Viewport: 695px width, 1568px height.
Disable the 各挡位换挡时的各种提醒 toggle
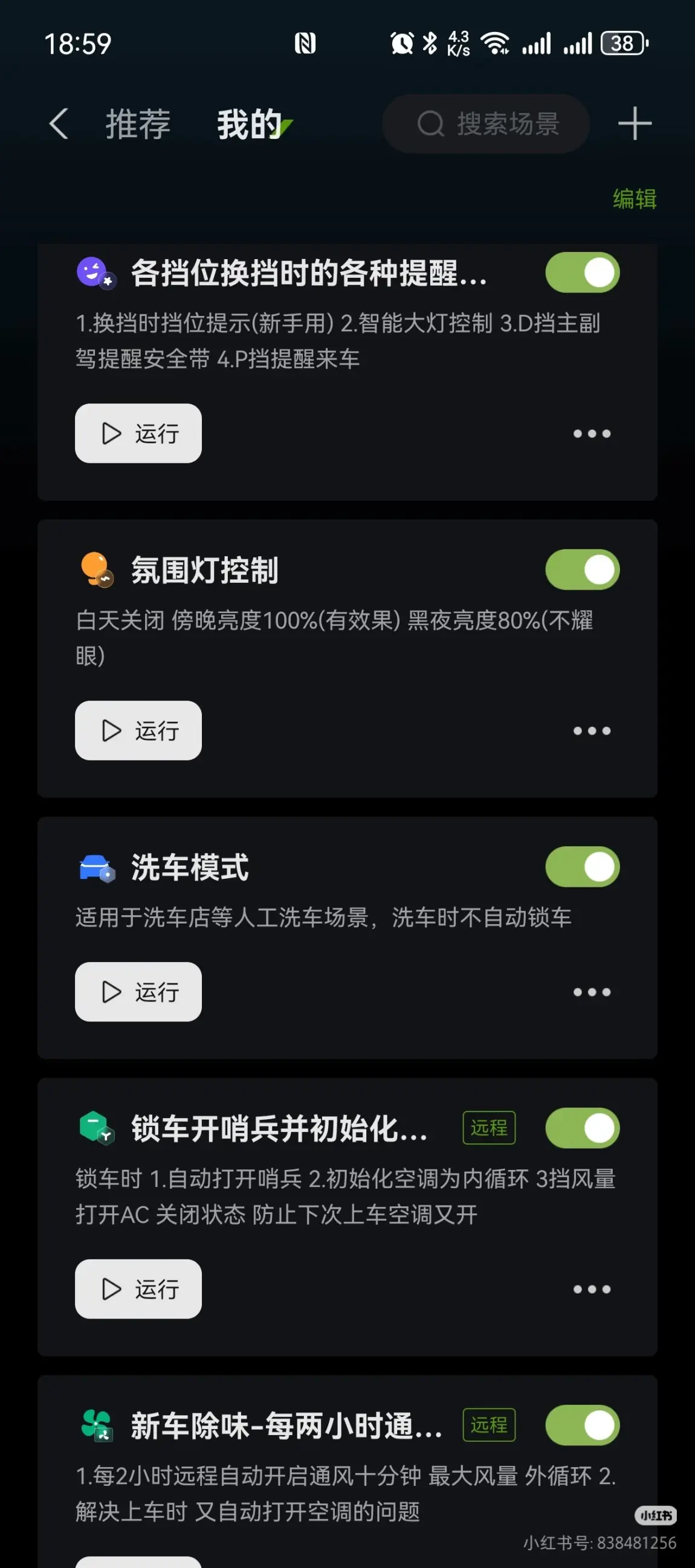tap(583, 272)
